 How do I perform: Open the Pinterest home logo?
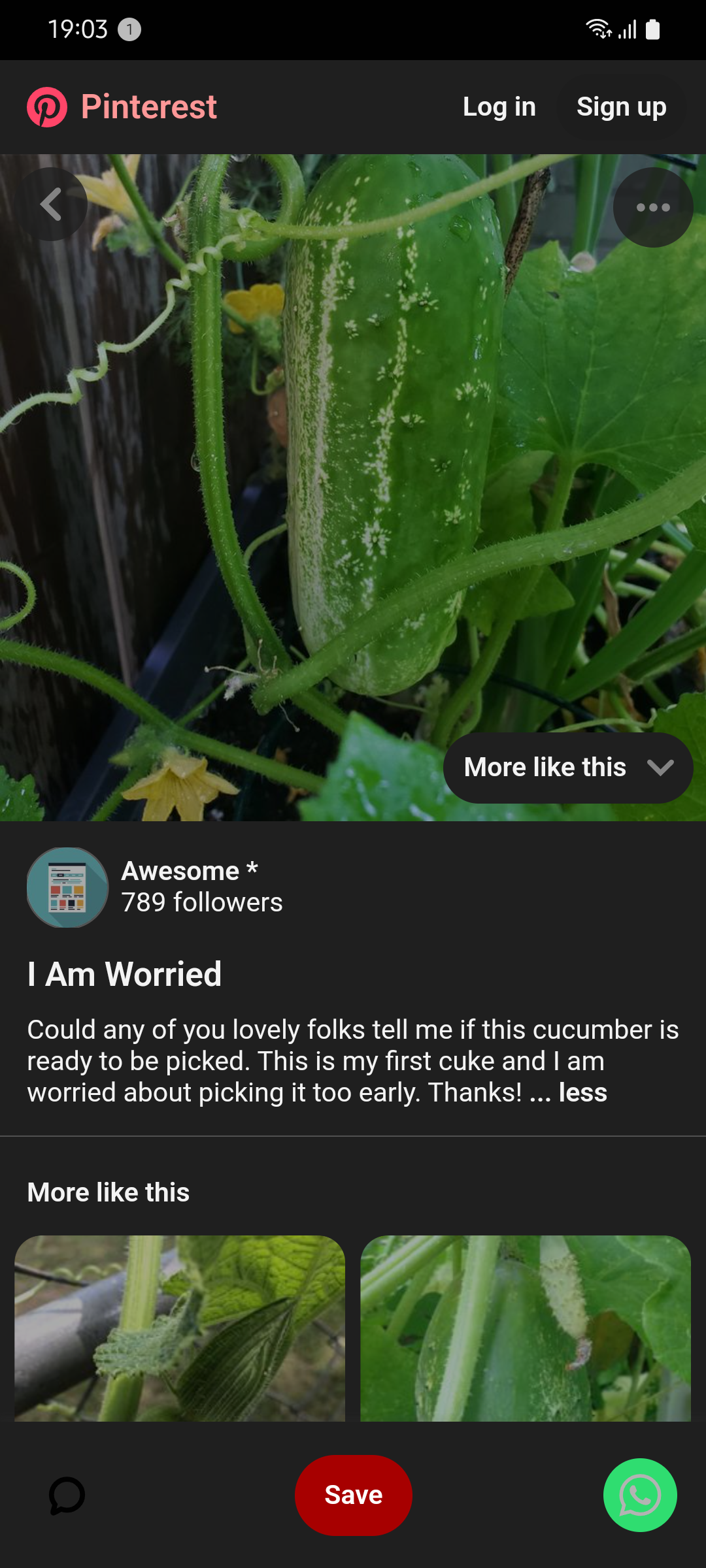122,107
